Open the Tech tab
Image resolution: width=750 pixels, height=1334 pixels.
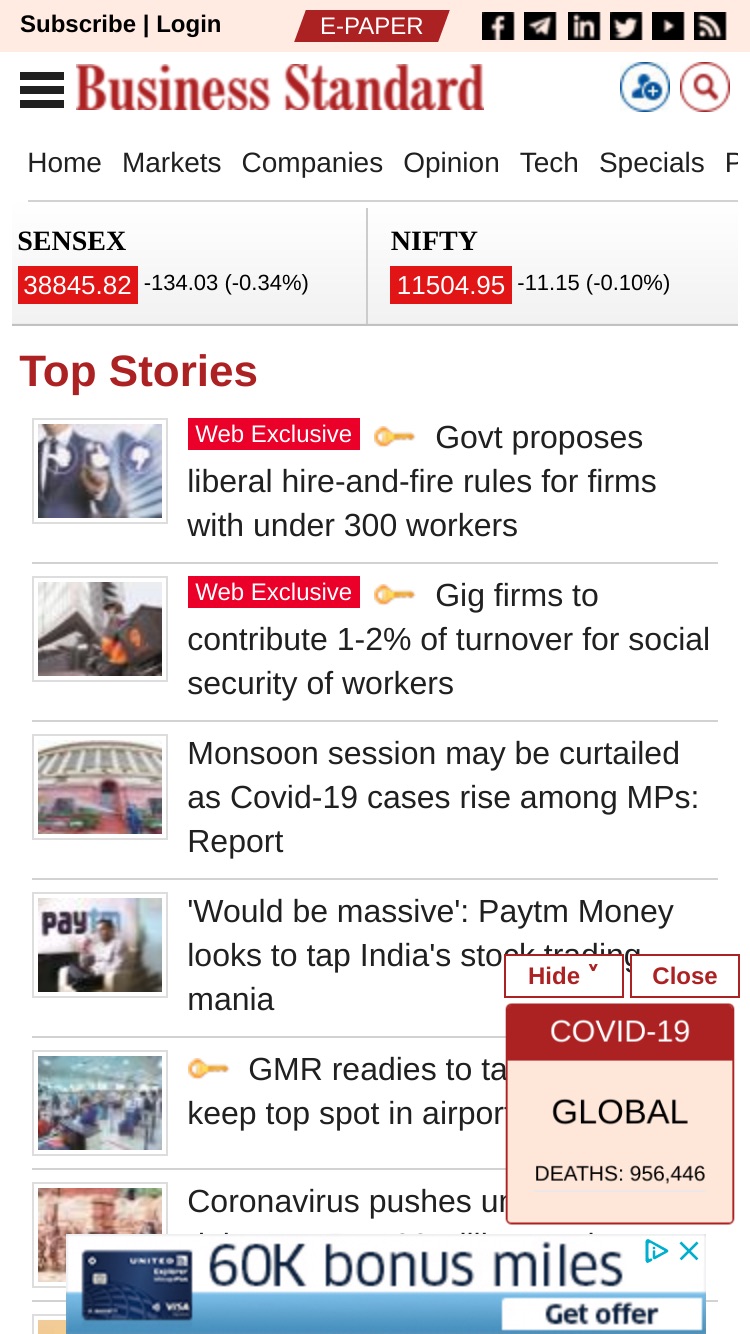(x=549, y=163)
